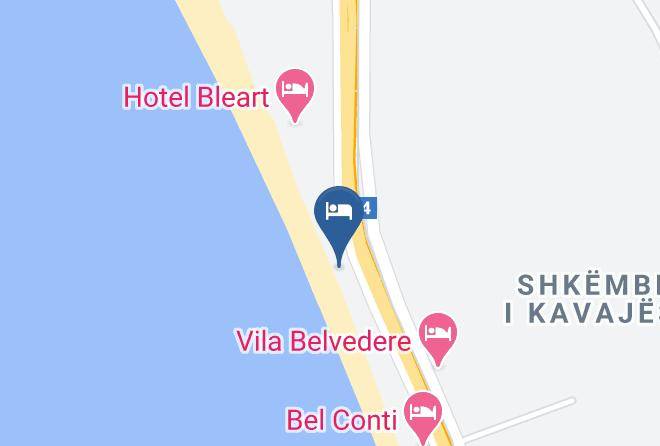Tap the Bel Conti hotel pin
Viewport: 660px width, 446px height.
[423, 417]
